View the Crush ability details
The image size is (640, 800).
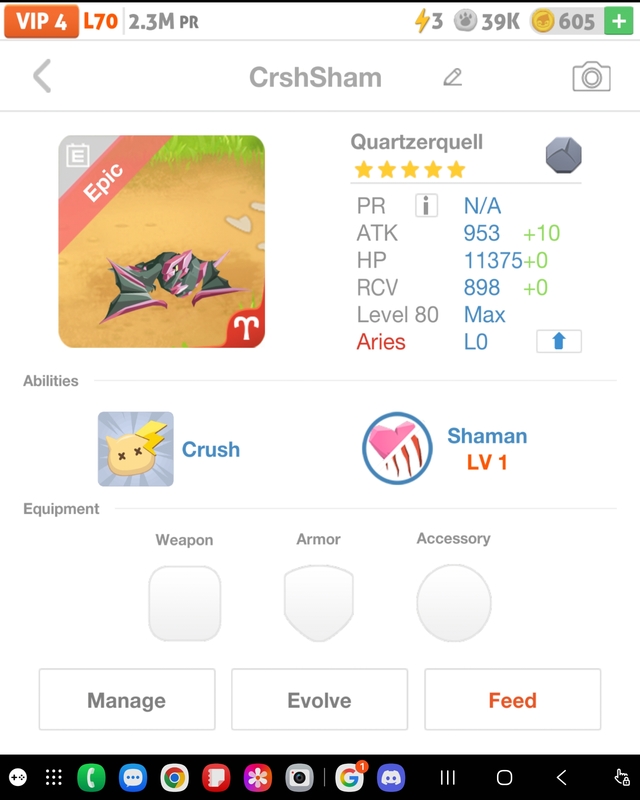tap(136, 449)
